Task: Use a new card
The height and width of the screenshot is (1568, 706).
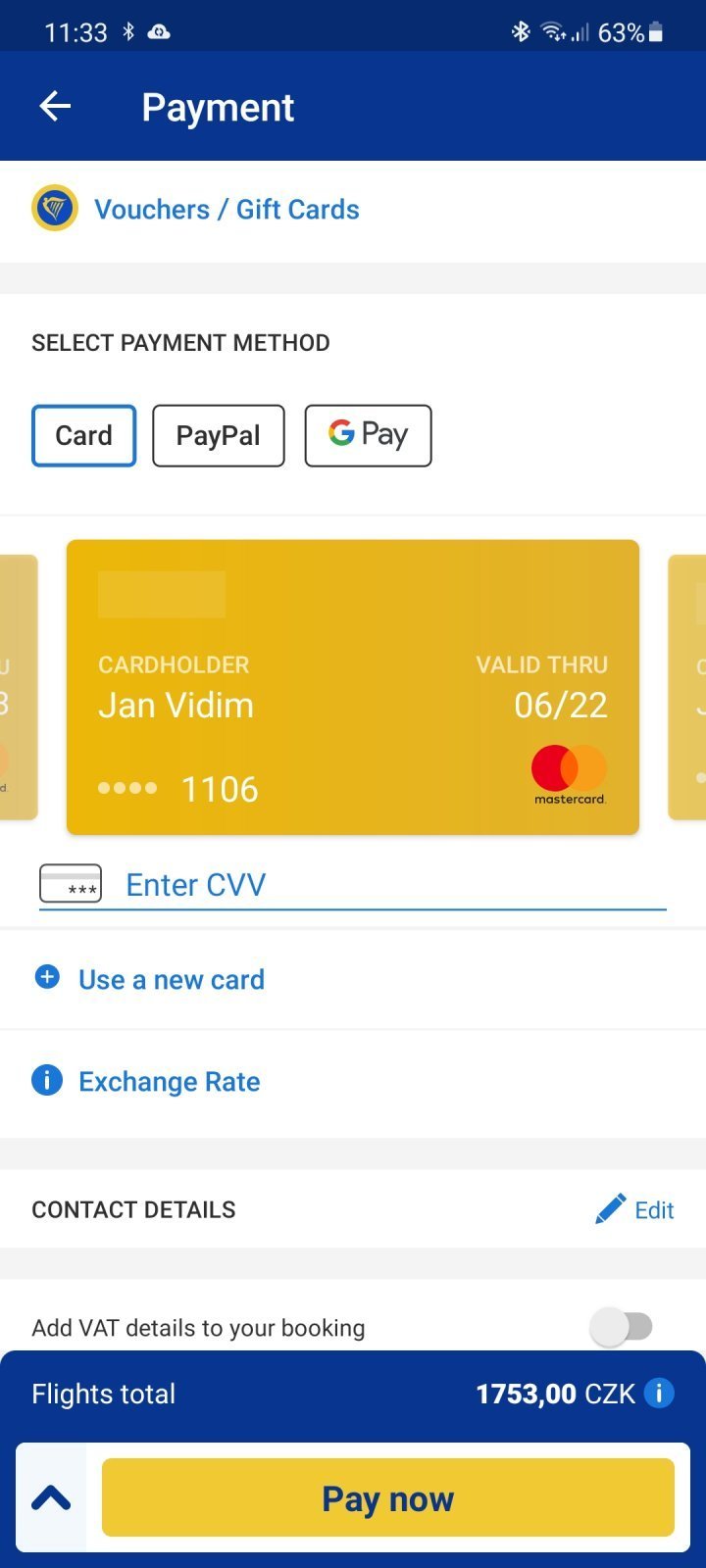Action: (171, 980)
